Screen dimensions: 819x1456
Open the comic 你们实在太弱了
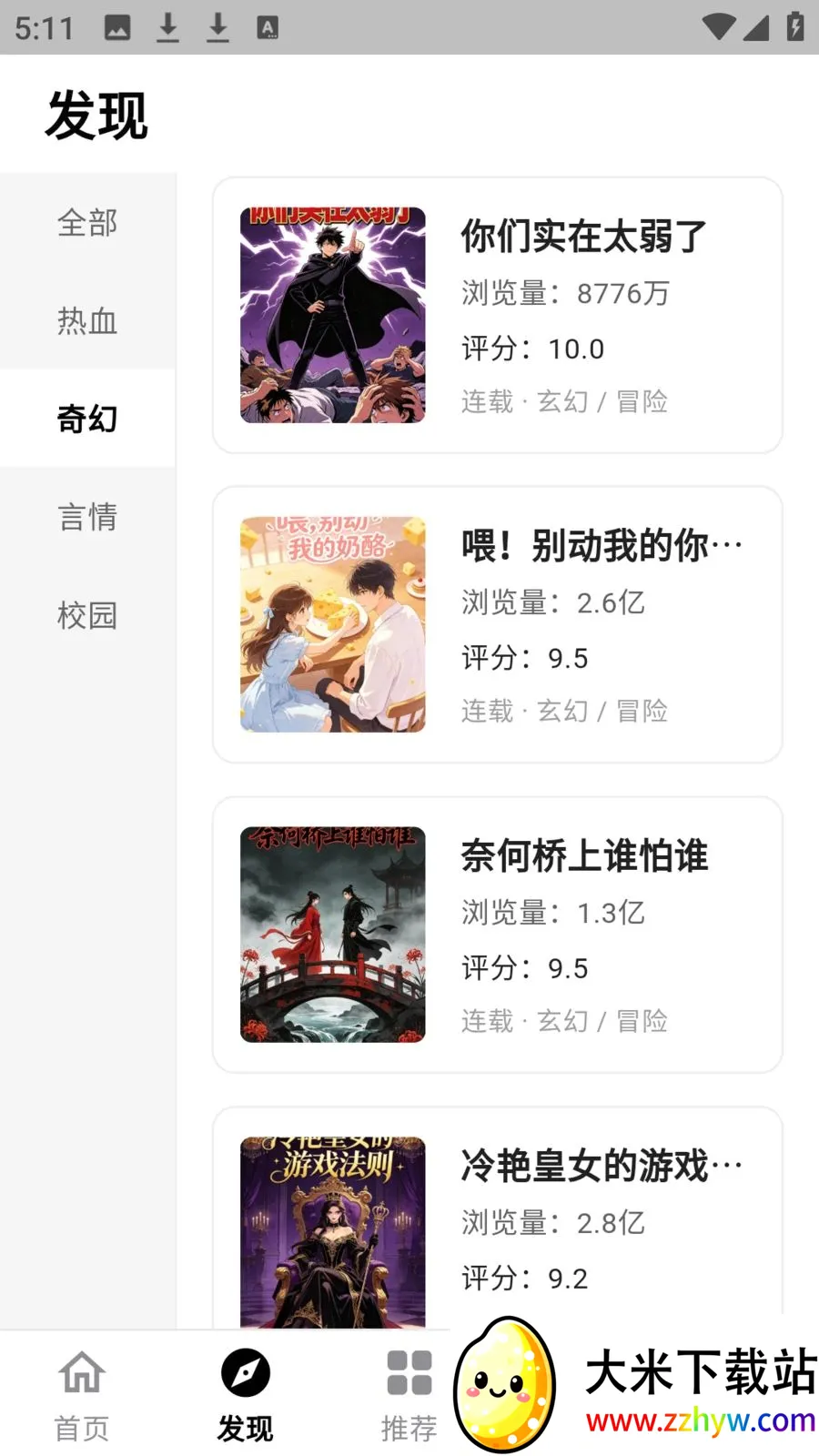[x=497, y=315]
